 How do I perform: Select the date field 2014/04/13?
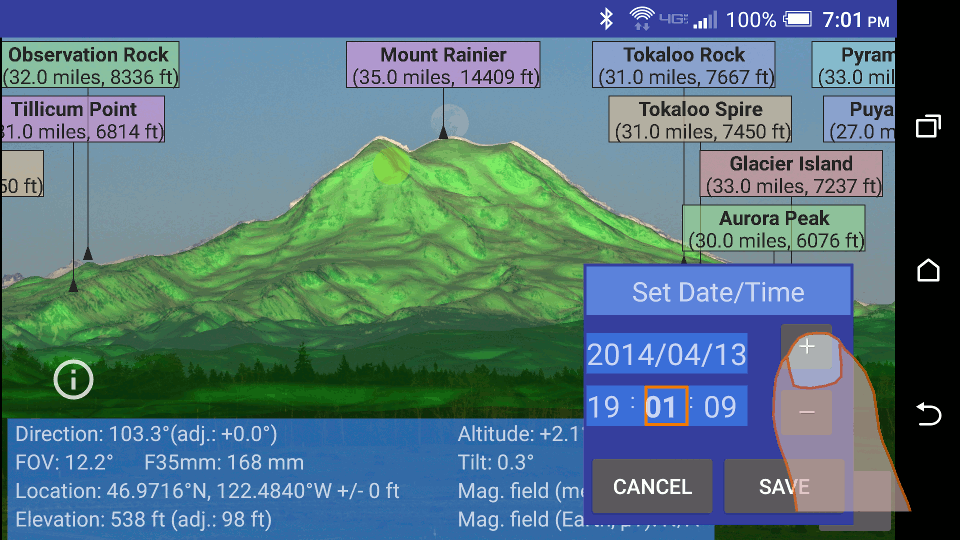pyautogui.click(x=666, y=354)
